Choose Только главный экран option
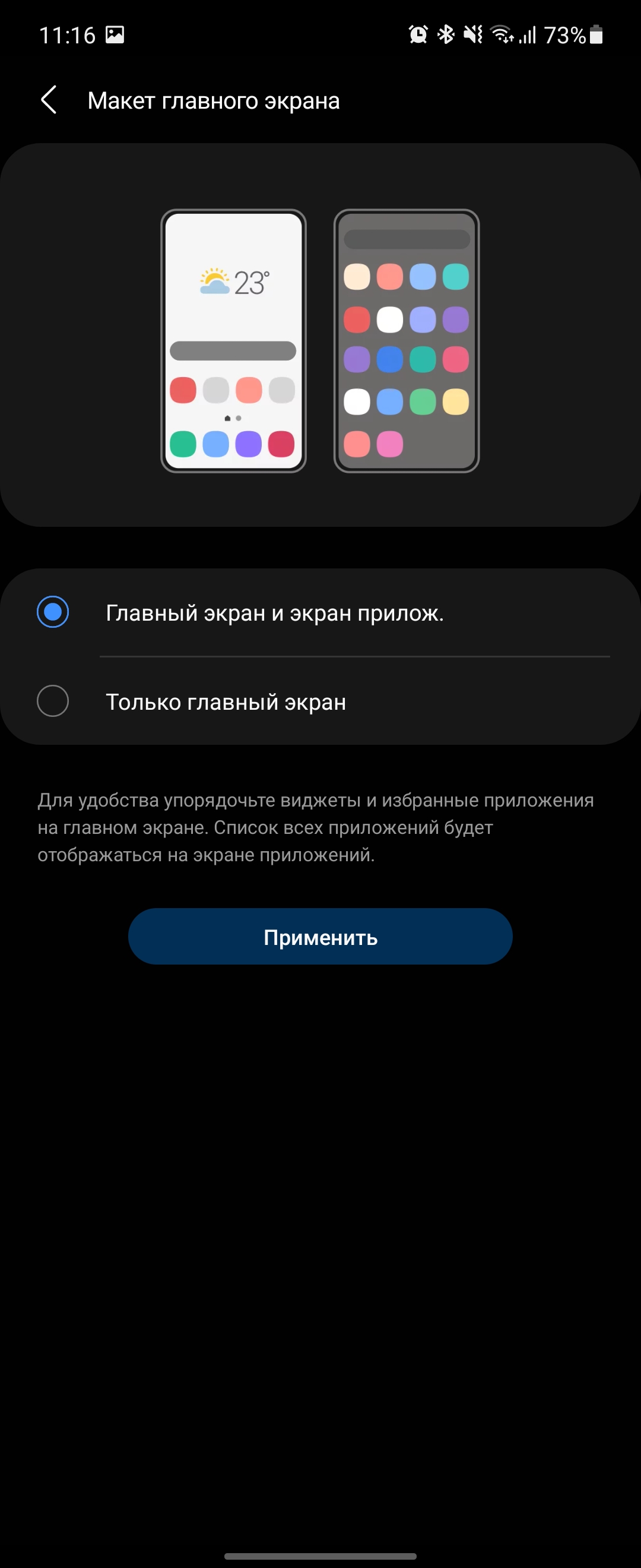The image size is (641, 1568). pos(53,701)
